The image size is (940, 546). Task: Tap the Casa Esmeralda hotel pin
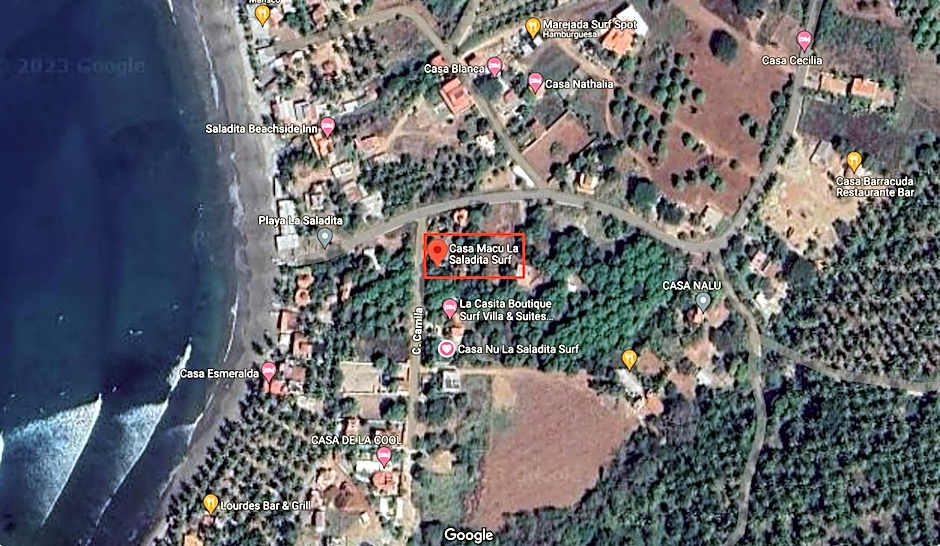click(x=268, y=372)
